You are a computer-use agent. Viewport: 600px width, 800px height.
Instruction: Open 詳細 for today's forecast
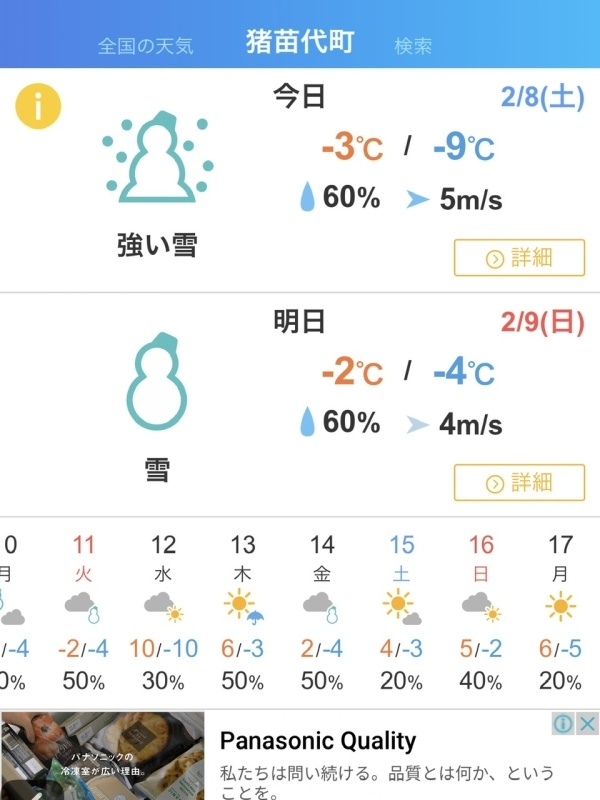(519, 258)
